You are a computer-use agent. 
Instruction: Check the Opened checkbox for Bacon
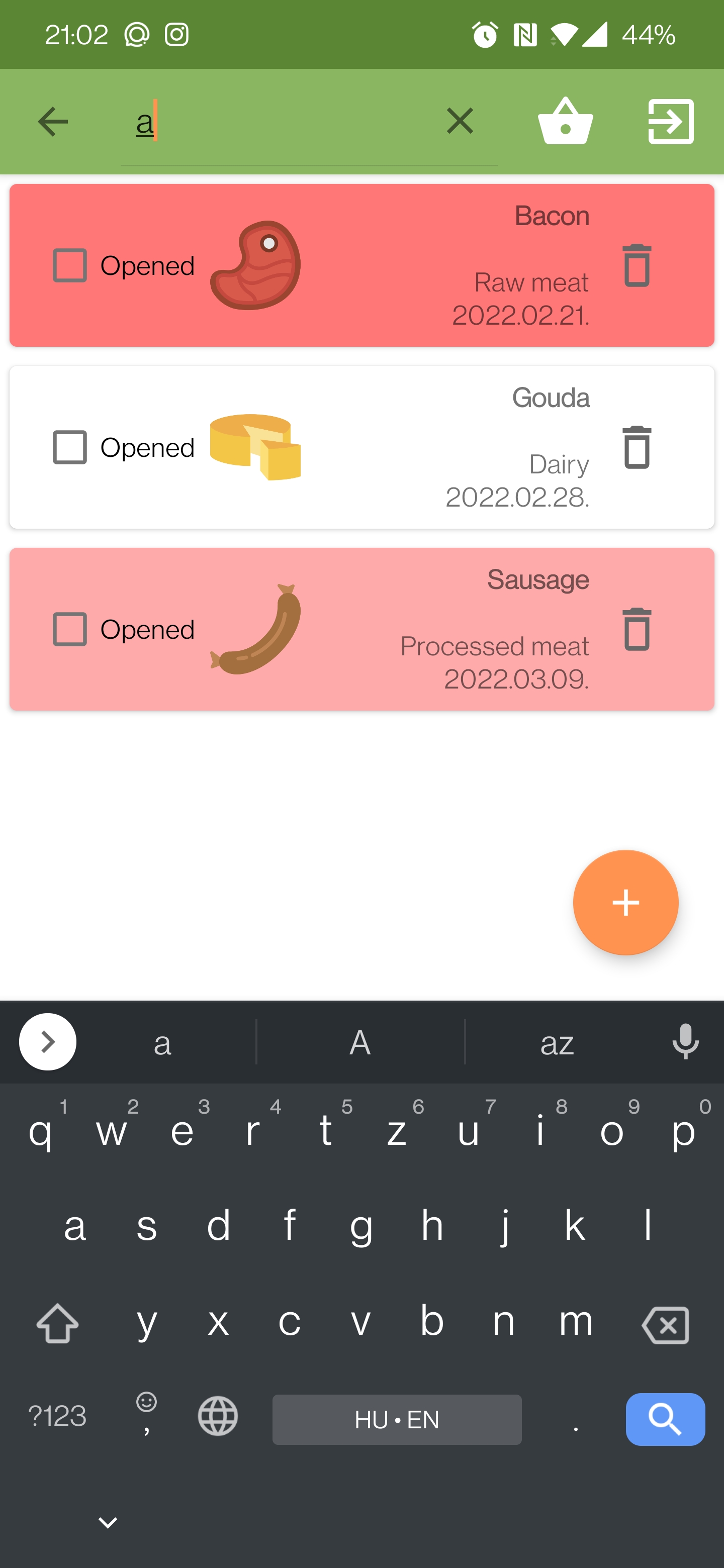69,265
